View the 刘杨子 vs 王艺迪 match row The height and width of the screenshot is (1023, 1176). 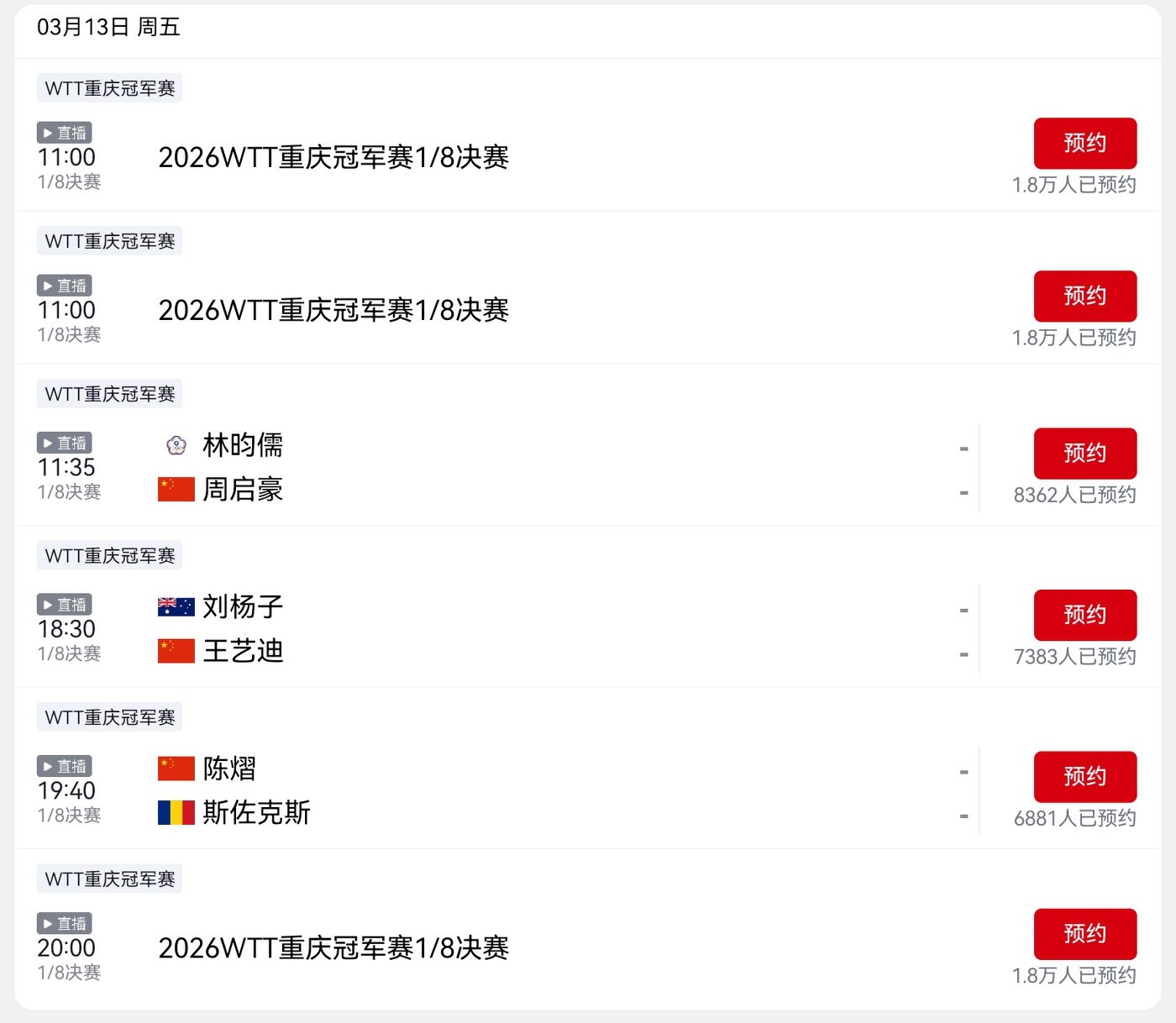[x=504, y=628]
